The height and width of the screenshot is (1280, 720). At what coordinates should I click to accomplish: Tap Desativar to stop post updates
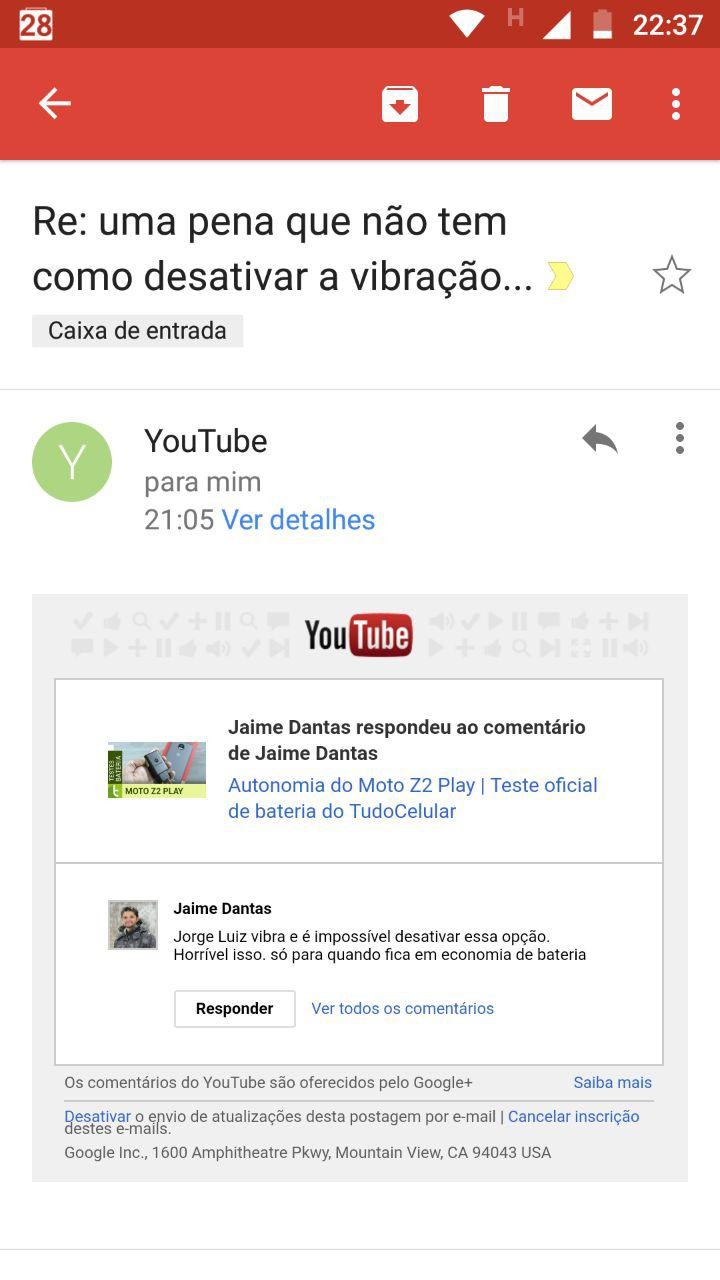coord(97,1116)
